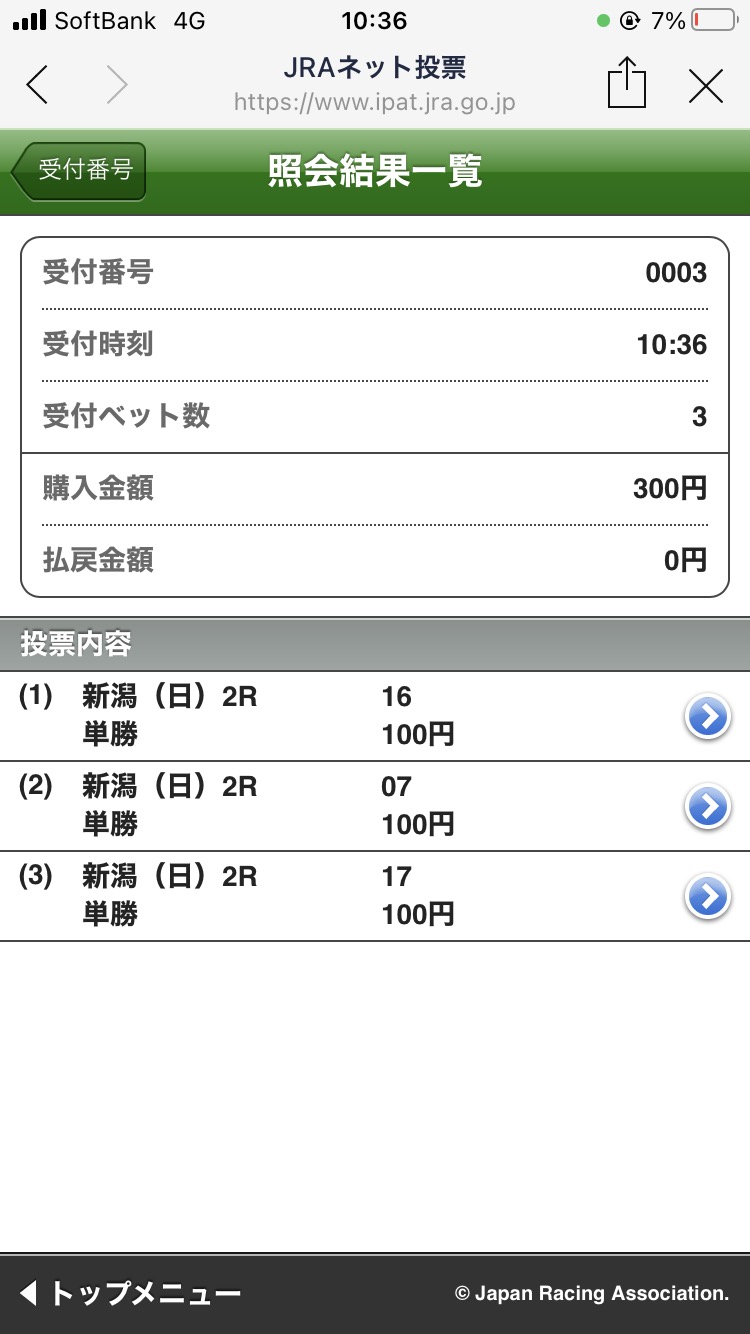Share this JRA page
This screenshot has width=750, height=1334.
click(x=627, y=83)
